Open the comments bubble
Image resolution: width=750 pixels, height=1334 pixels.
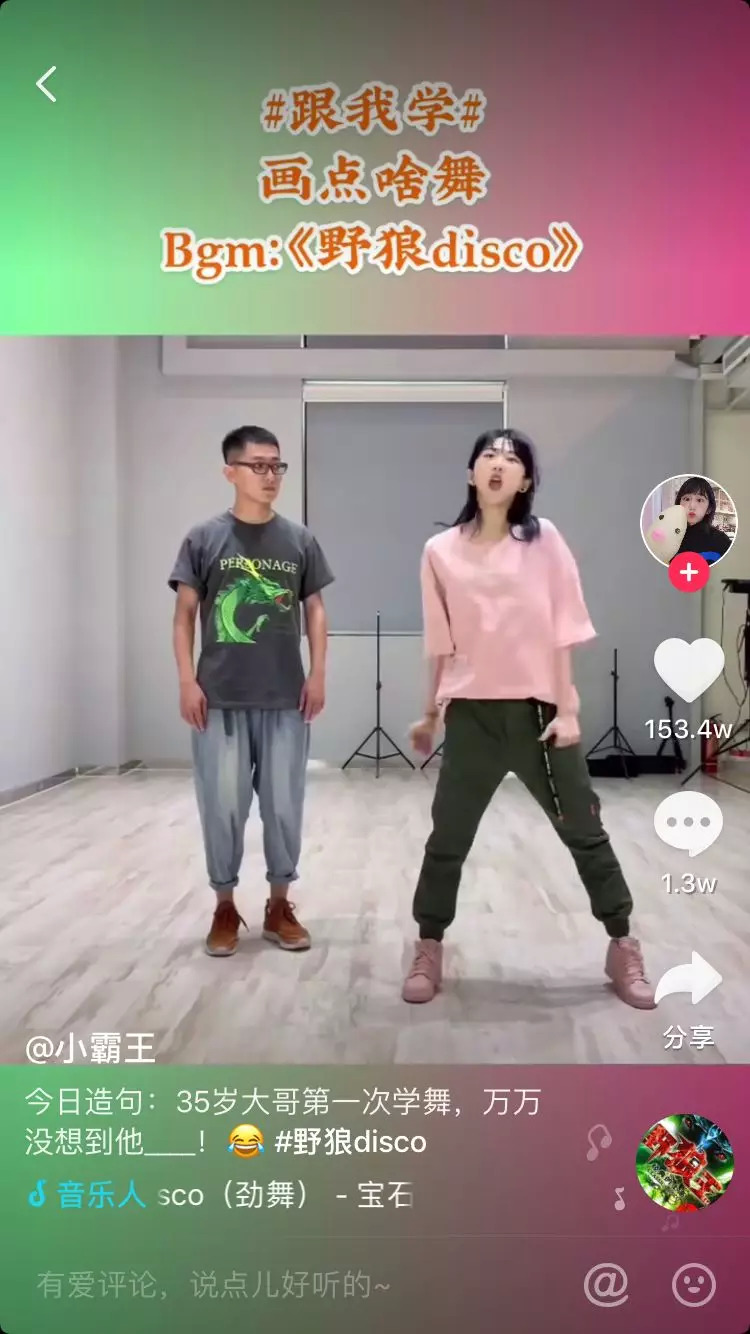point(688,824)
